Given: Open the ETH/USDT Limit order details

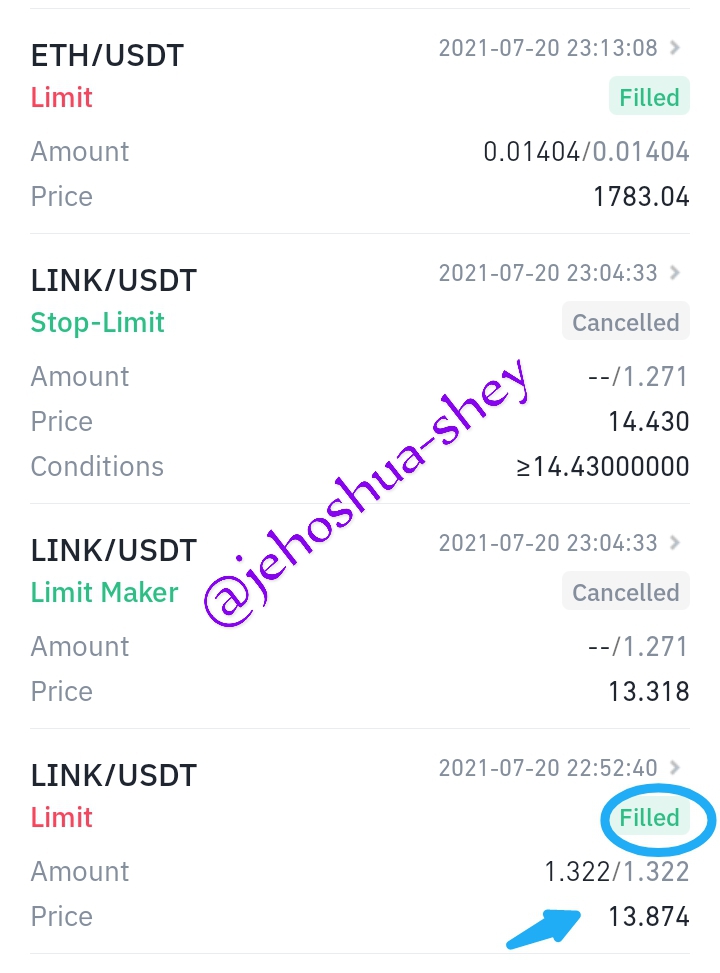Looking at the screenshot, I should [x=676, y=48].
